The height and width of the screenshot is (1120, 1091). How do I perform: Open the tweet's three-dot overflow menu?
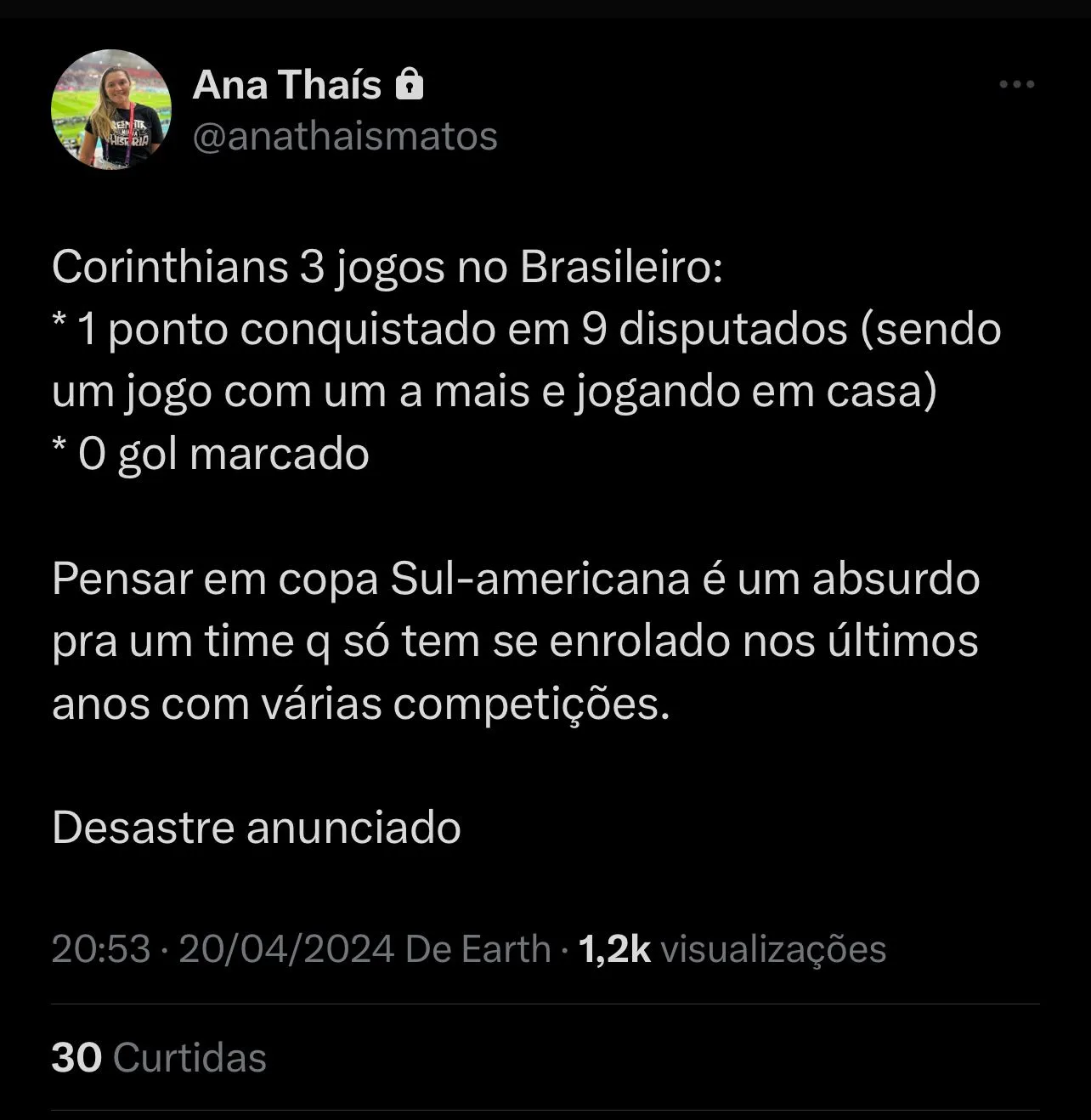click(x=1016, y=84)
